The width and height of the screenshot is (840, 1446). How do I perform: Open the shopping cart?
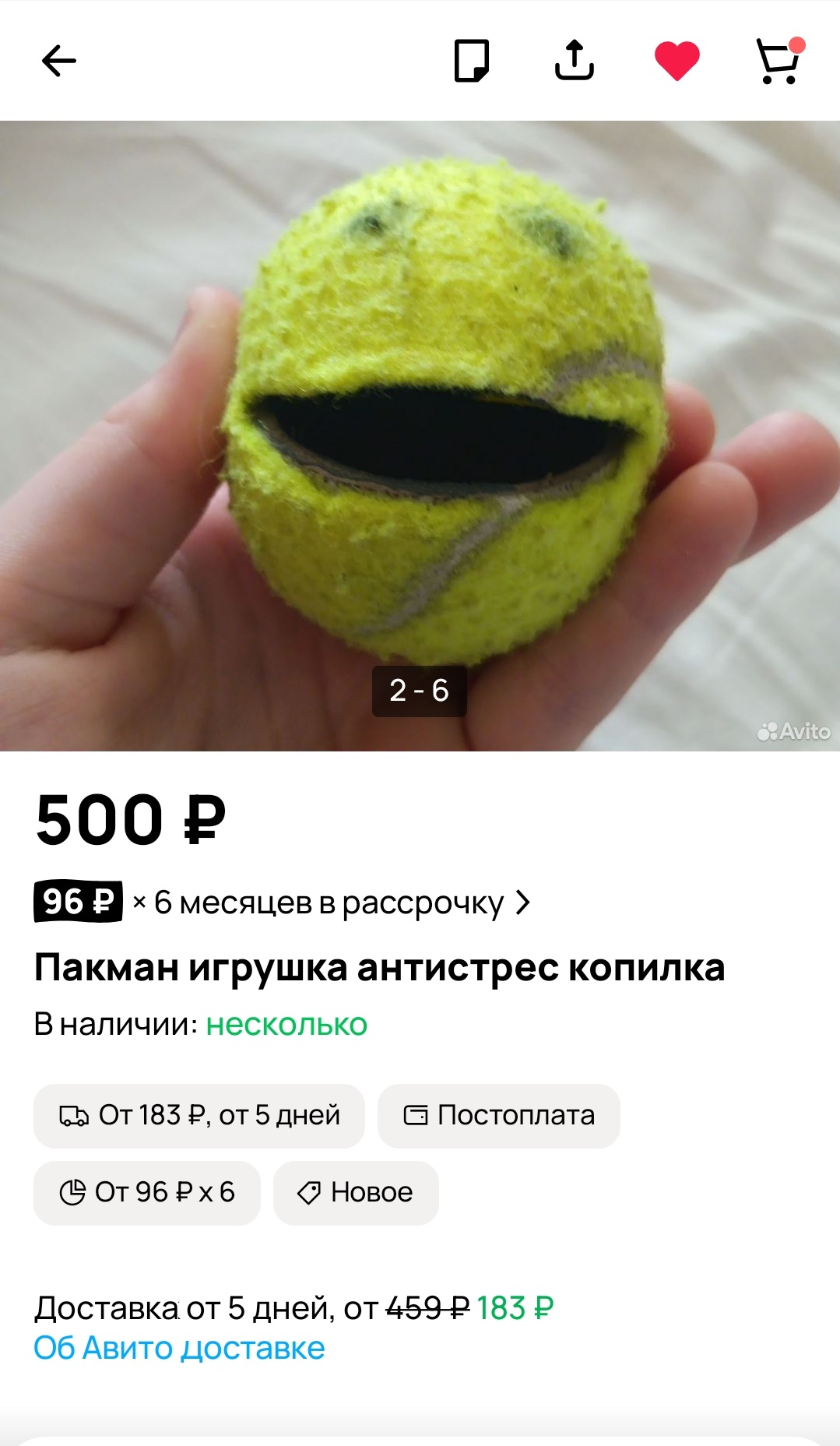coord(778,61)
